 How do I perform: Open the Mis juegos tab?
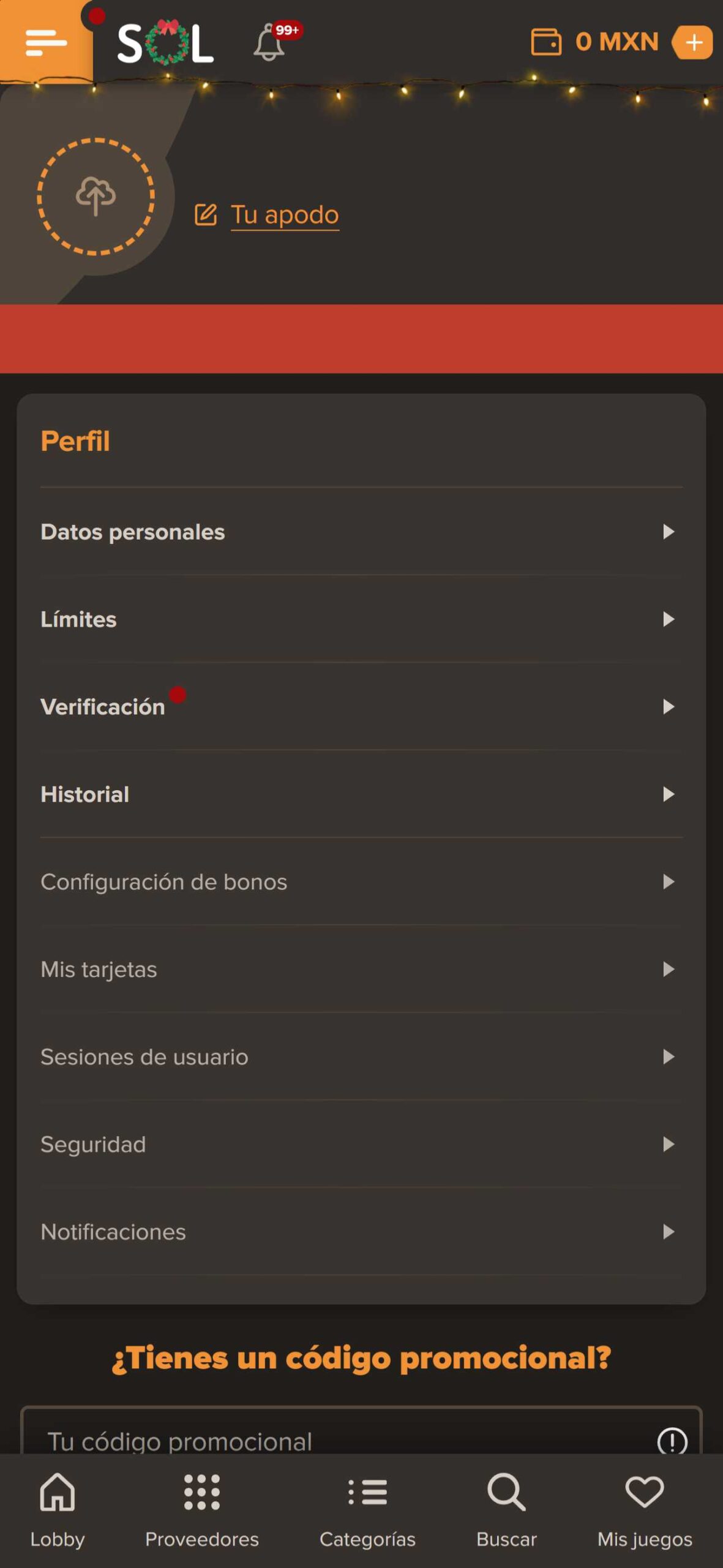(x=645, y=1510)
